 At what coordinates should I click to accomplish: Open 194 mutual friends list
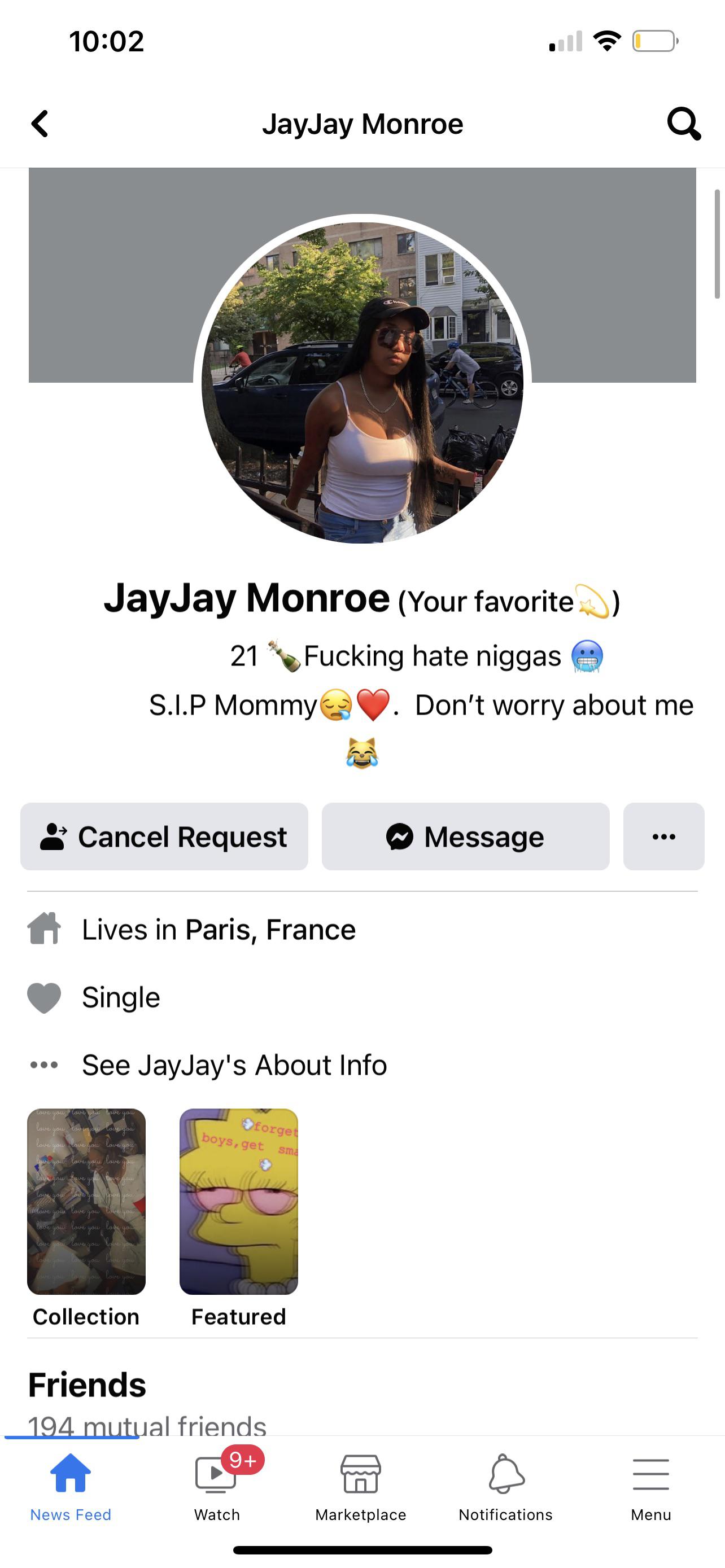[x=146, y=1424]
